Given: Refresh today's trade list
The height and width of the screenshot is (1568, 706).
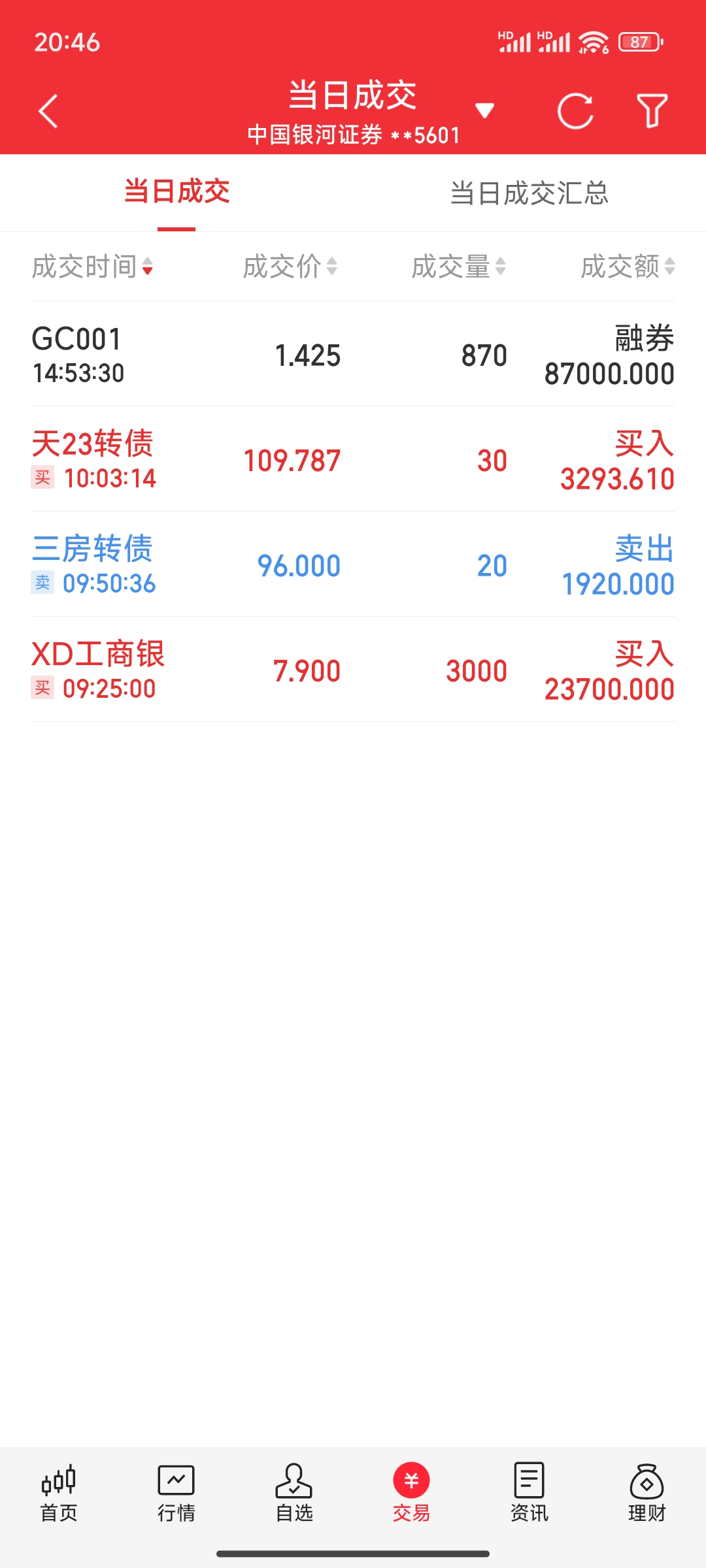Looking at the screenshot, I should (575, 111).
